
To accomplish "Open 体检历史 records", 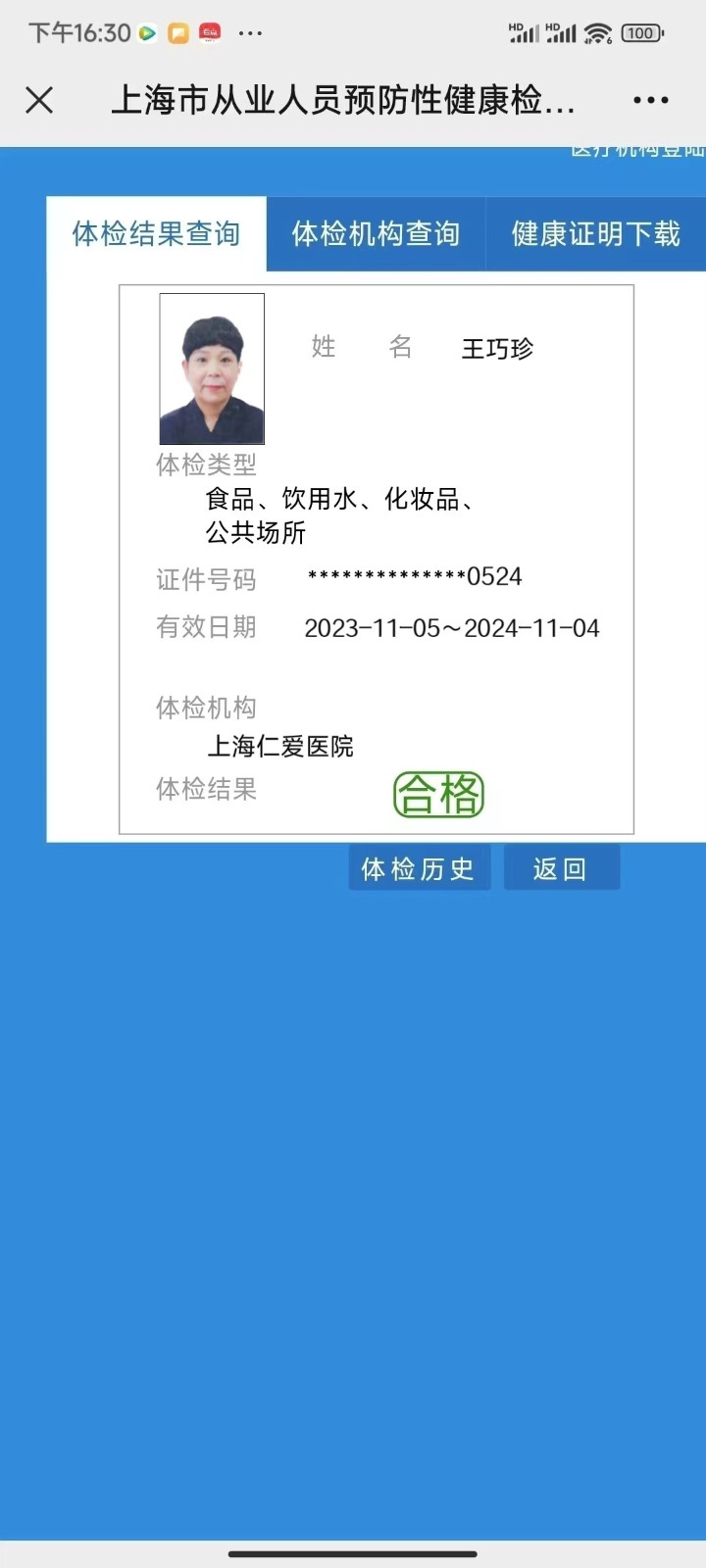I will pos(419,868).
